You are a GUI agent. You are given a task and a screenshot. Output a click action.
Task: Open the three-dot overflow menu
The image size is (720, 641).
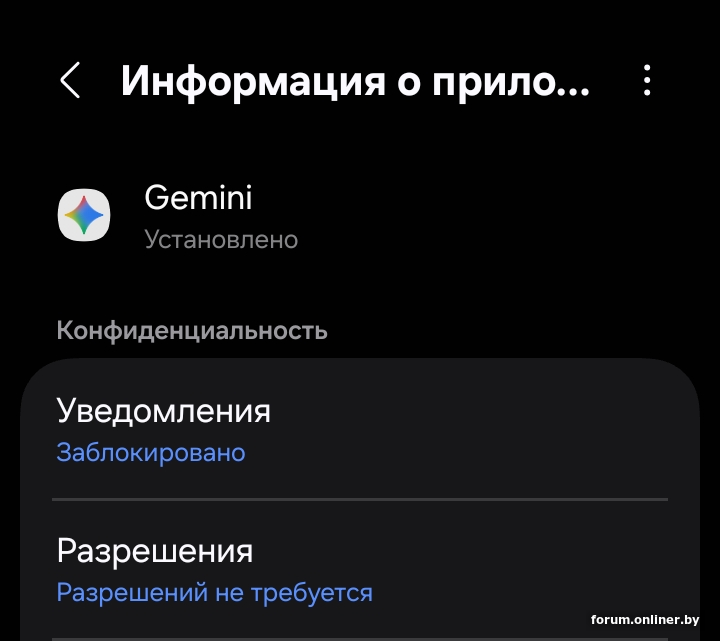pyautogui.click(x=647, y=81)
